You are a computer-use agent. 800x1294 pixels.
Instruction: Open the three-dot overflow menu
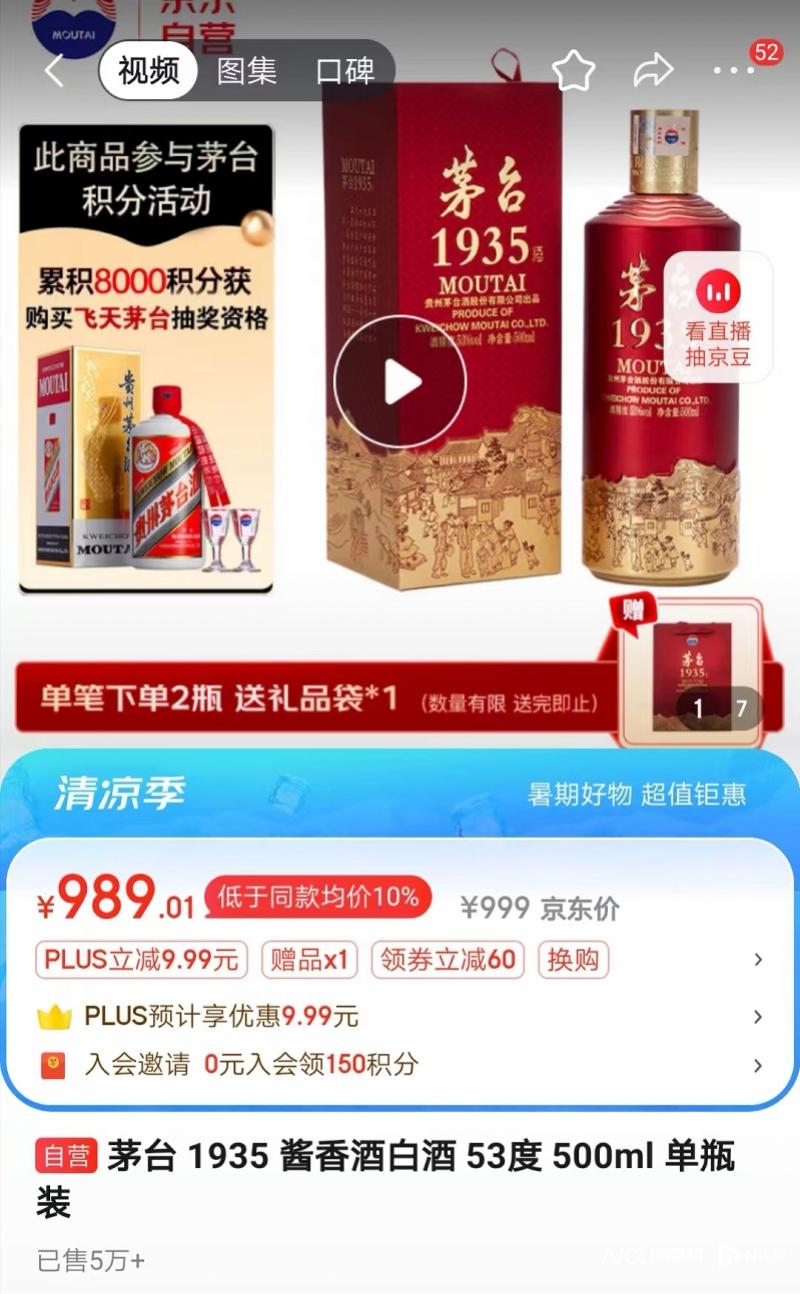point(733,71)
